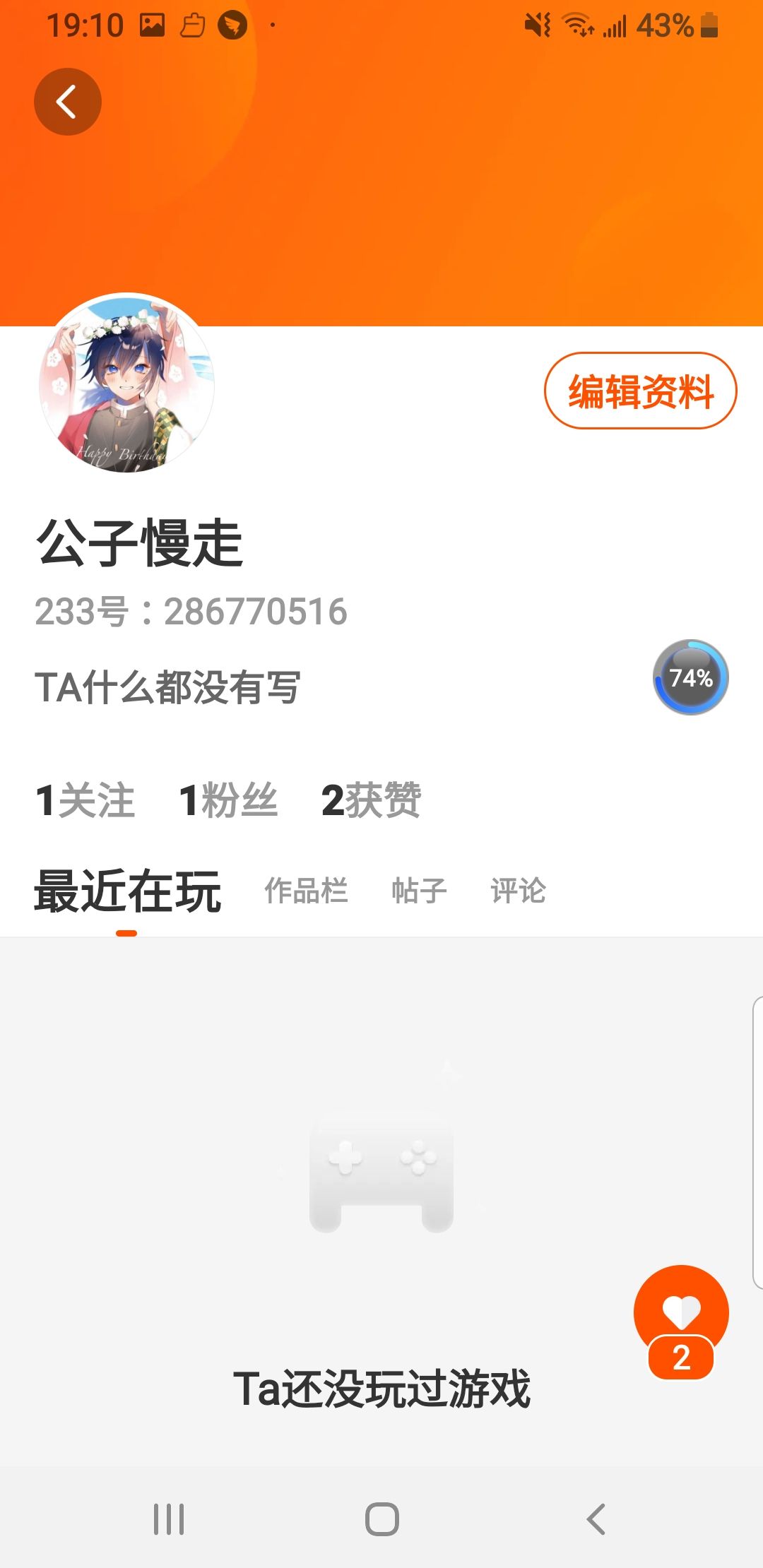Image resolution: width=763 pixels, height=1568 pixels.
Task: Open the recent apps overview
Action: point(169,1519)
